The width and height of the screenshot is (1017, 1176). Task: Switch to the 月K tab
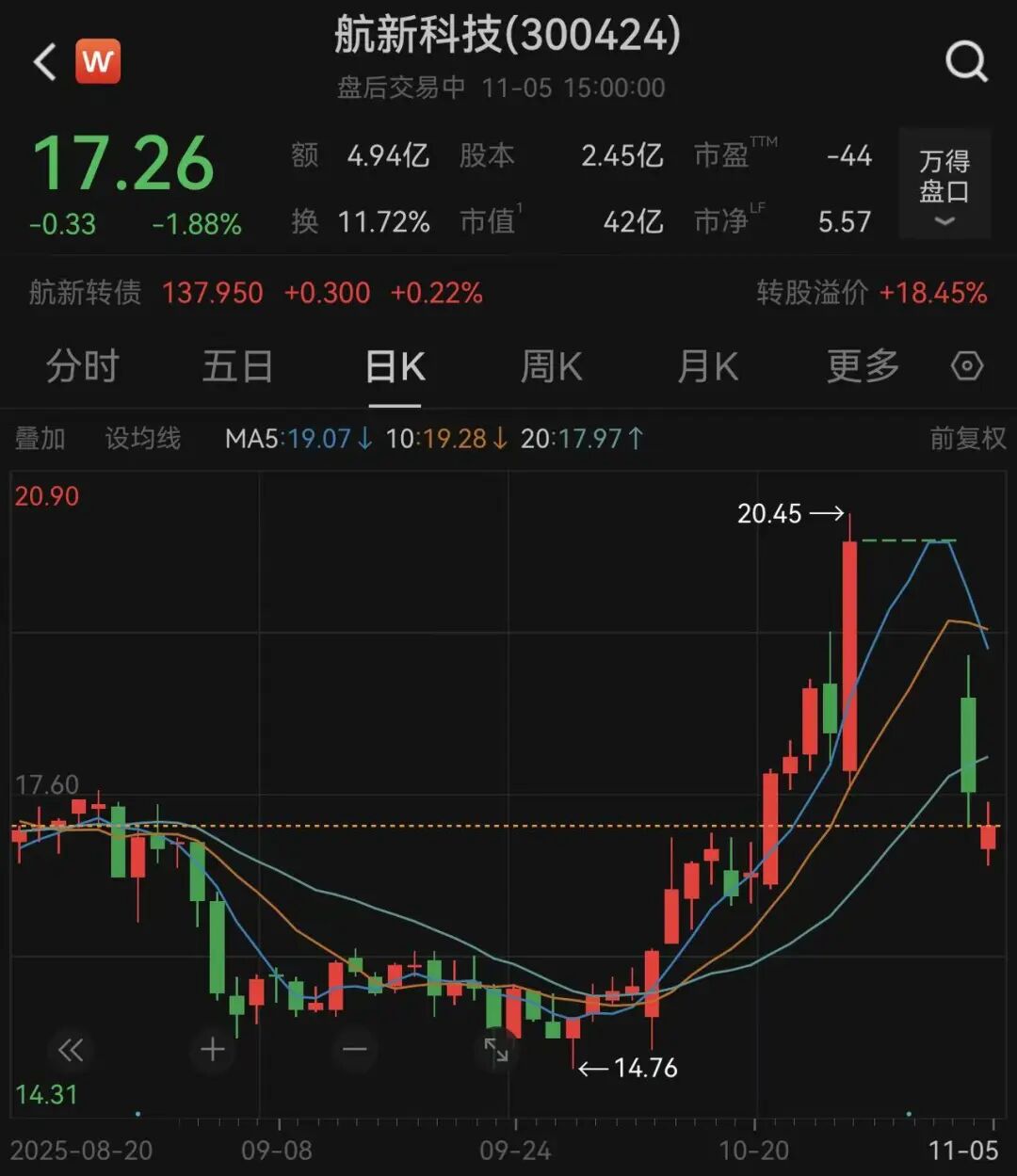(707, 366)
